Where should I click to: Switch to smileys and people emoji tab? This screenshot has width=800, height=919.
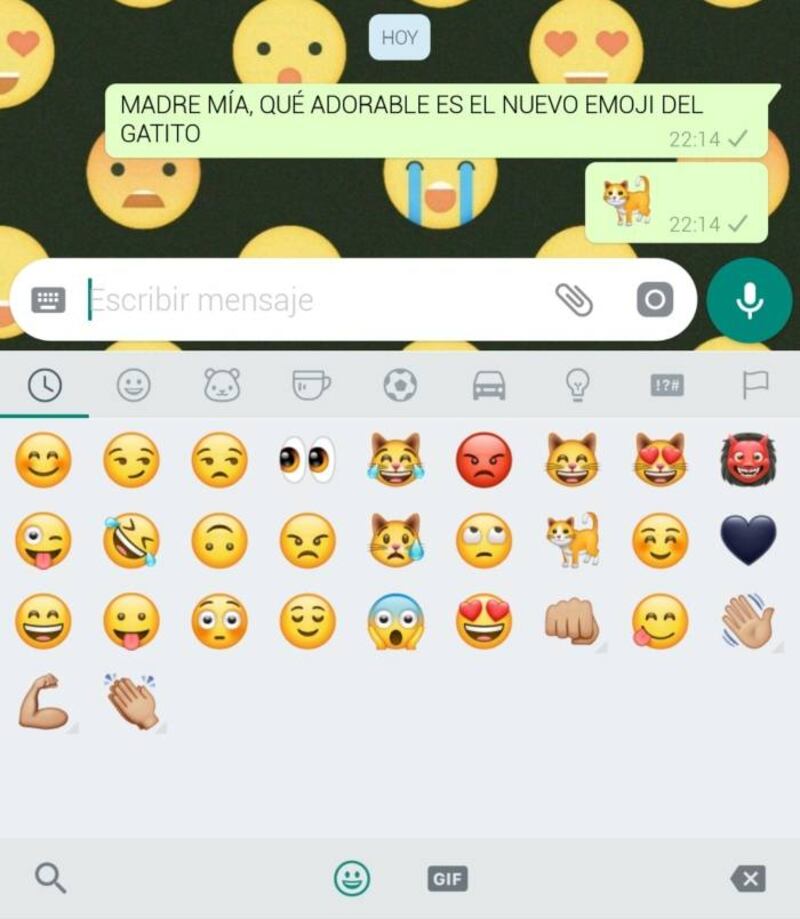pyautogui.click(x=133, y=385)
